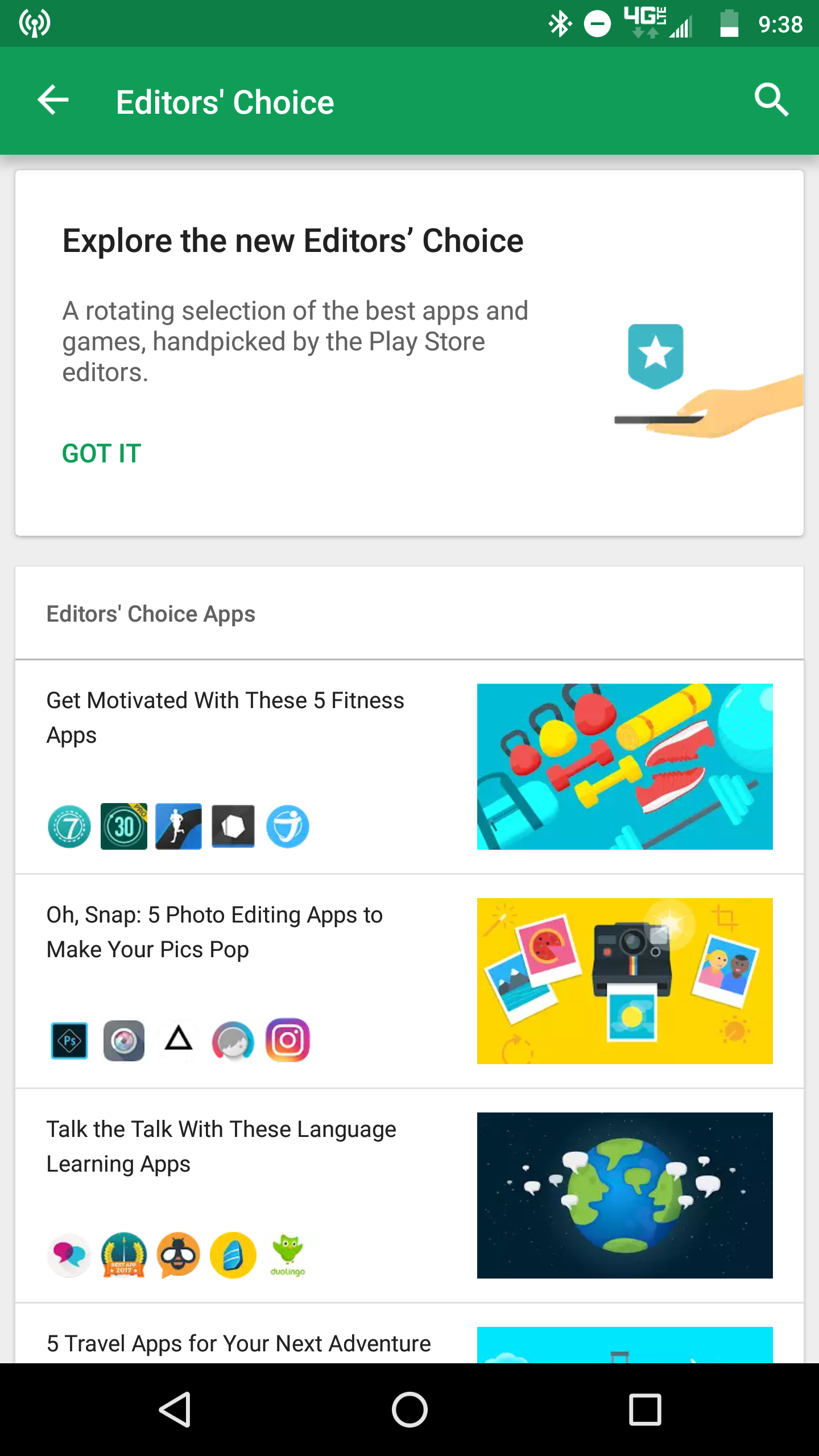Select the 30 Day Fitness Pro app icon
Image resolution: width=819 pixels, height=1456 pixels.
123,828
